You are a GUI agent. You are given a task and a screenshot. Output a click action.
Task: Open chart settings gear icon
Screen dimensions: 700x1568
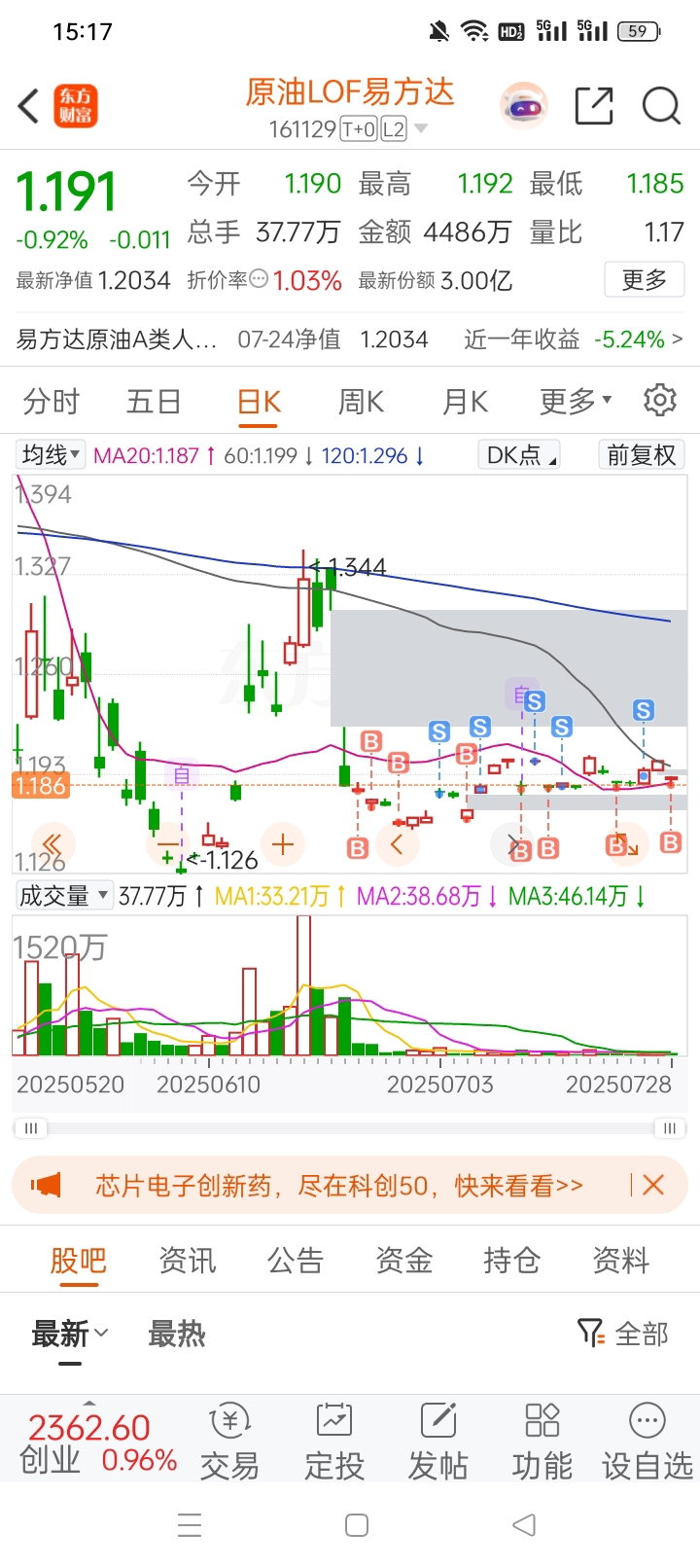(x=660, y=400)
